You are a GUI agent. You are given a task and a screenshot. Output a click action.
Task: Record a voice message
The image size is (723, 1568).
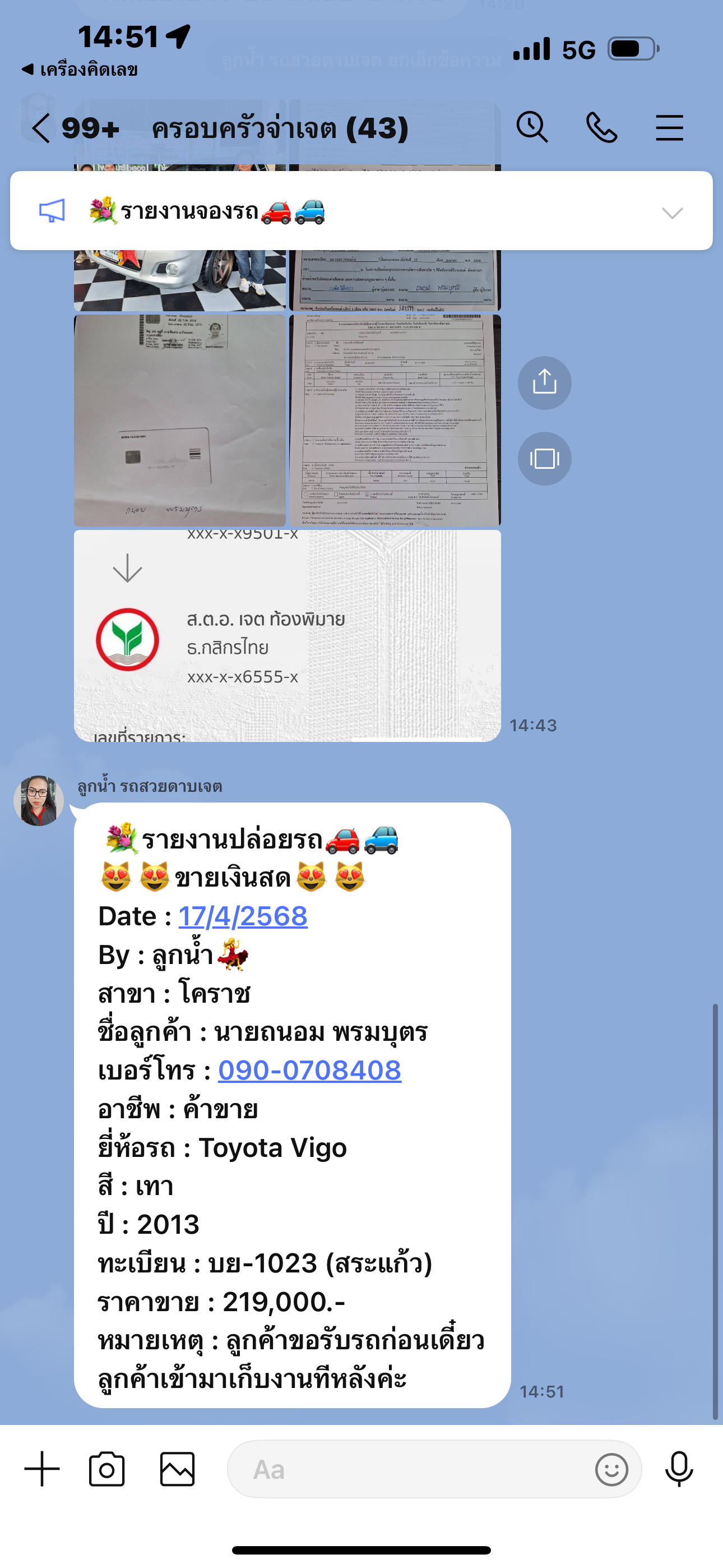(679, 1468)
